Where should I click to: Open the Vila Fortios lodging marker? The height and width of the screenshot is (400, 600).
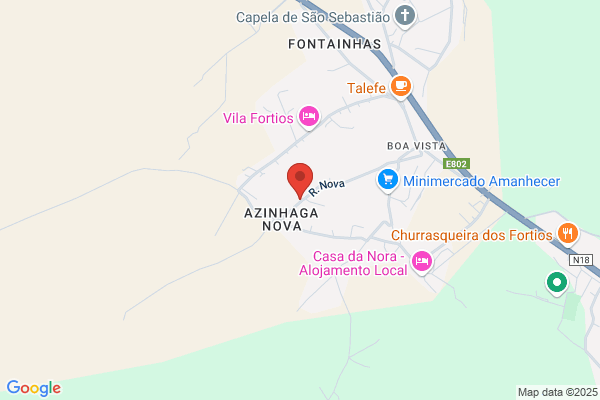tap(309, 118)
